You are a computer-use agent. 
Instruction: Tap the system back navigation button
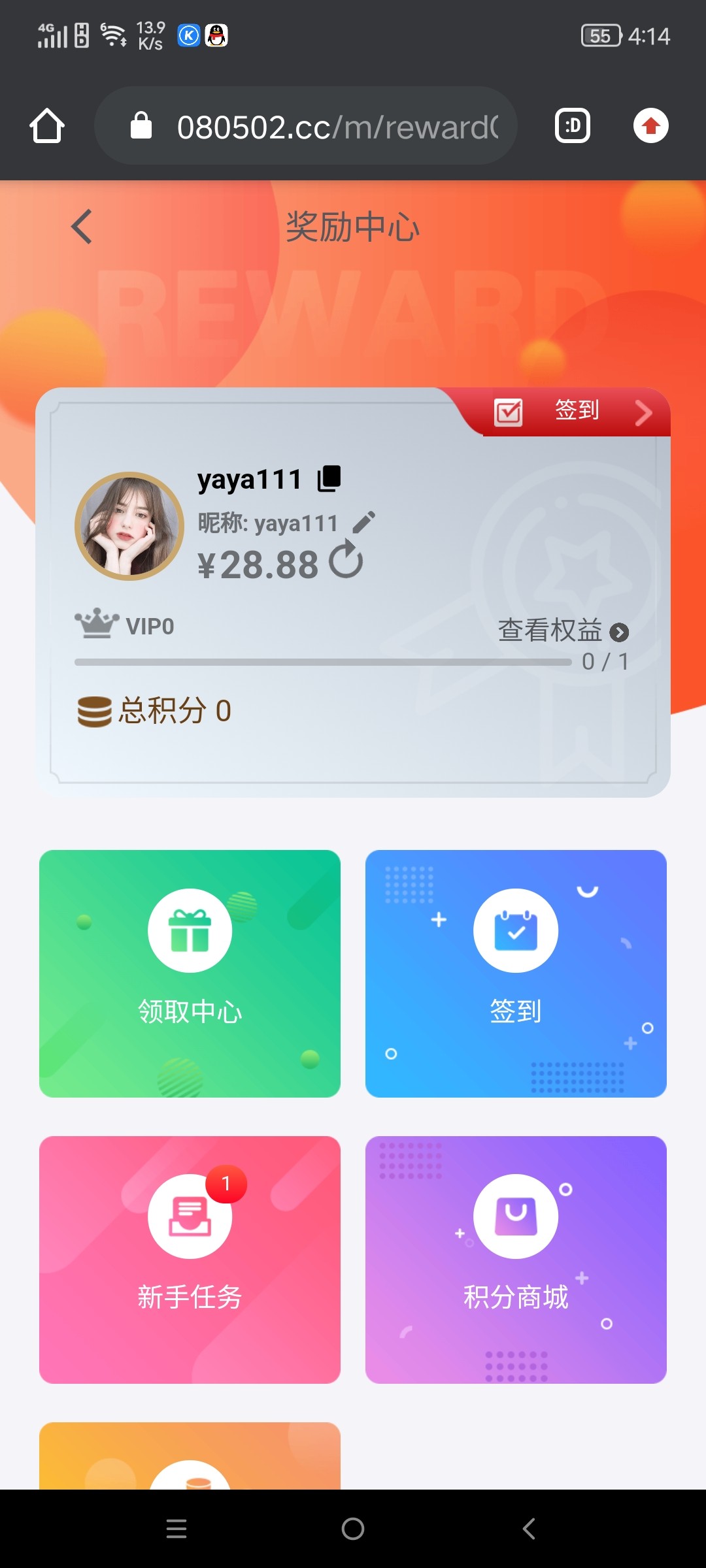coord(529,1529)
